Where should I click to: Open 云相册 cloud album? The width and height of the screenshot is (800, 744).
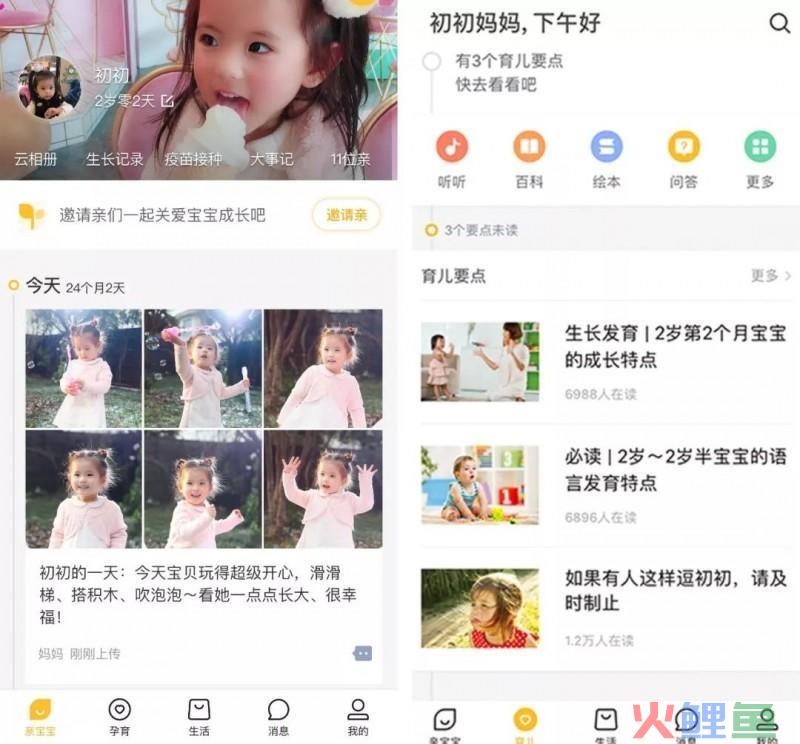click(35, 159)
